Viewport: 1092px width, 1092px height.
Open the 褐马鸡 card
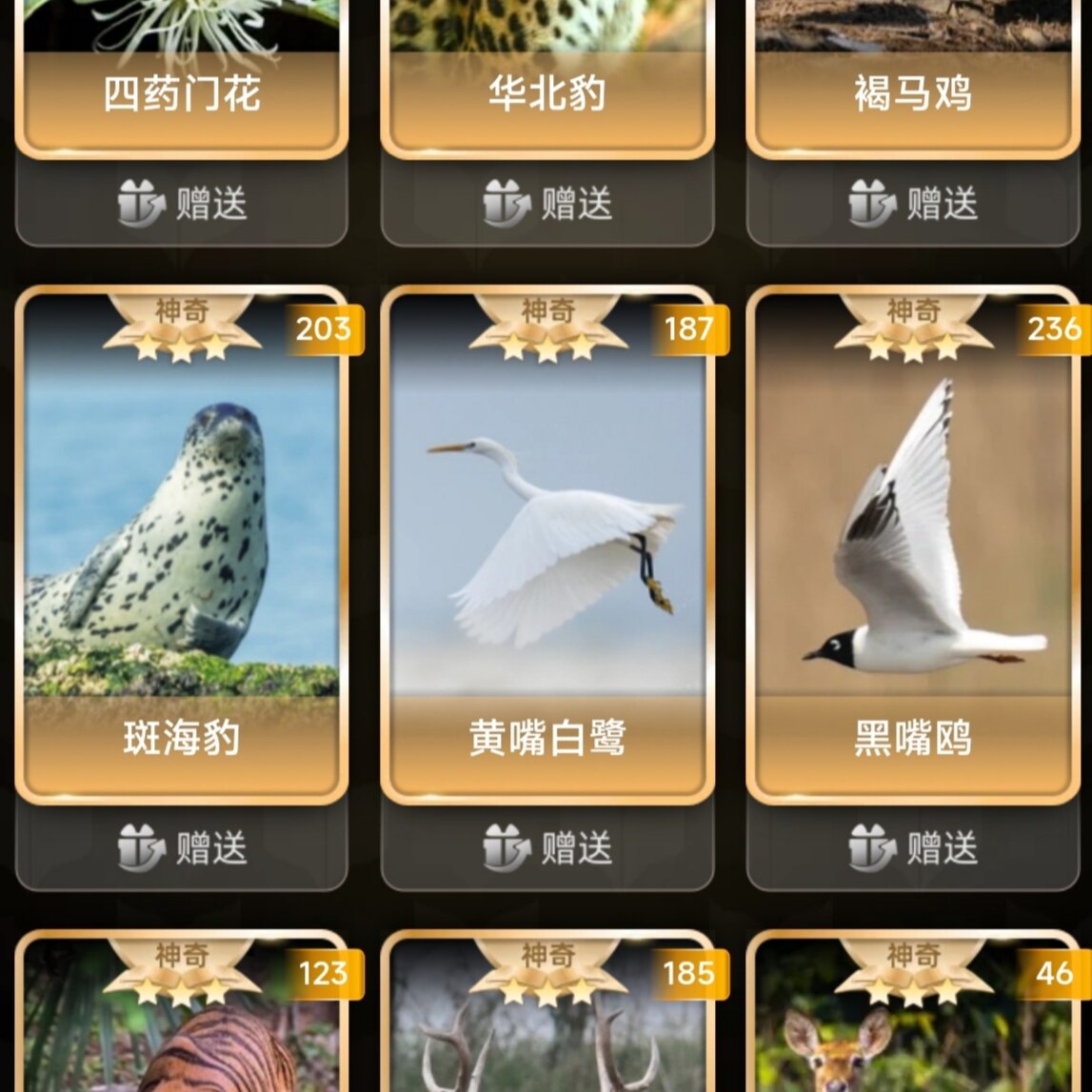912,76
